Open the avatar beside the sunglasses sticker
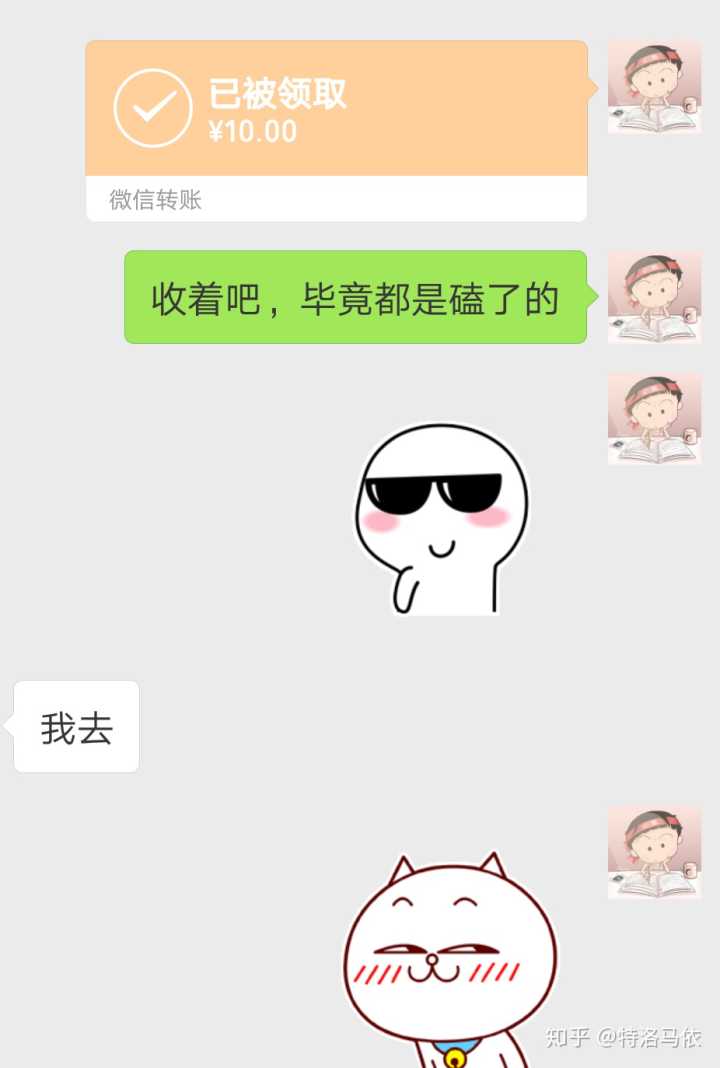Screen dimensions: 720x1068 tap(654, 418)
